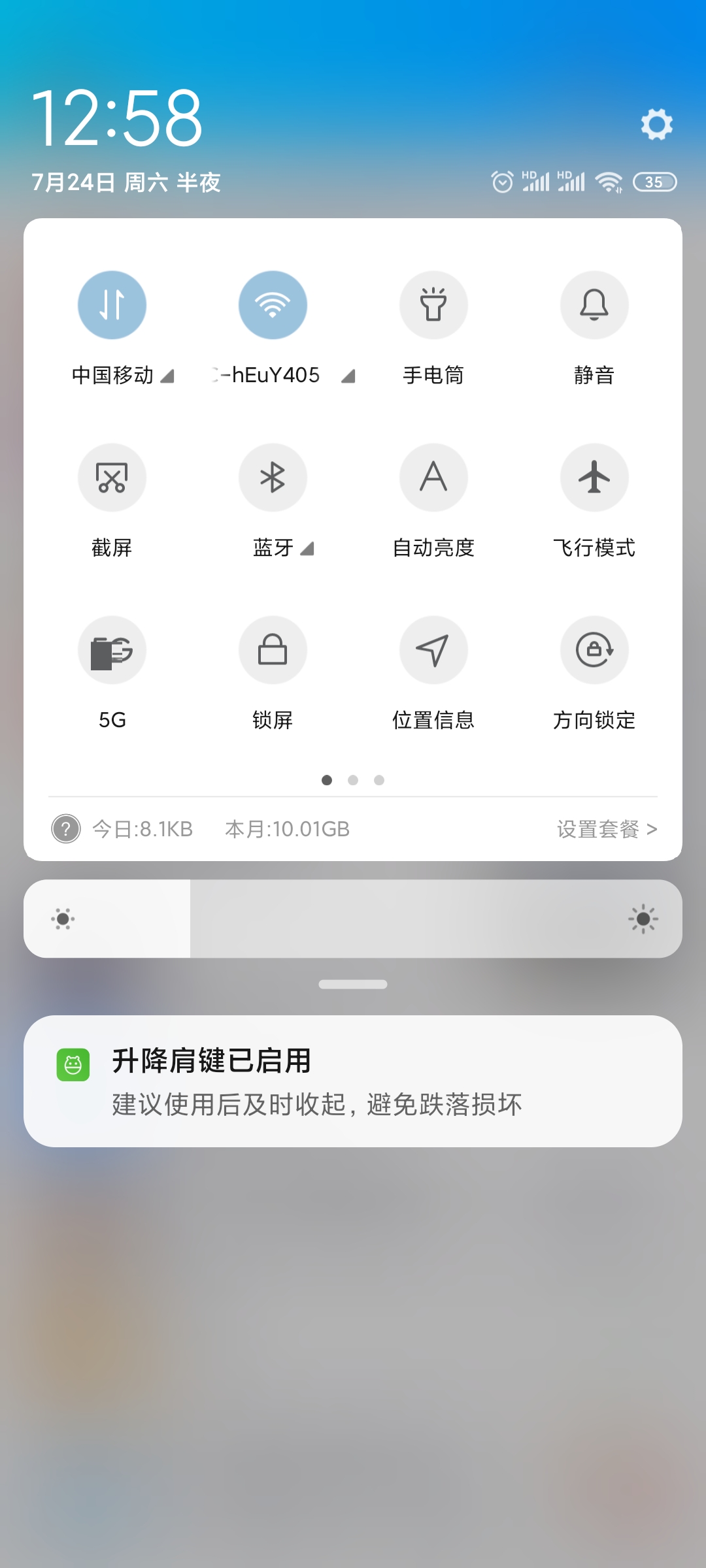Enable 飞行模式 airplane mode
The width and height of the screenshot is (706, 1568).
coord(594,478)
